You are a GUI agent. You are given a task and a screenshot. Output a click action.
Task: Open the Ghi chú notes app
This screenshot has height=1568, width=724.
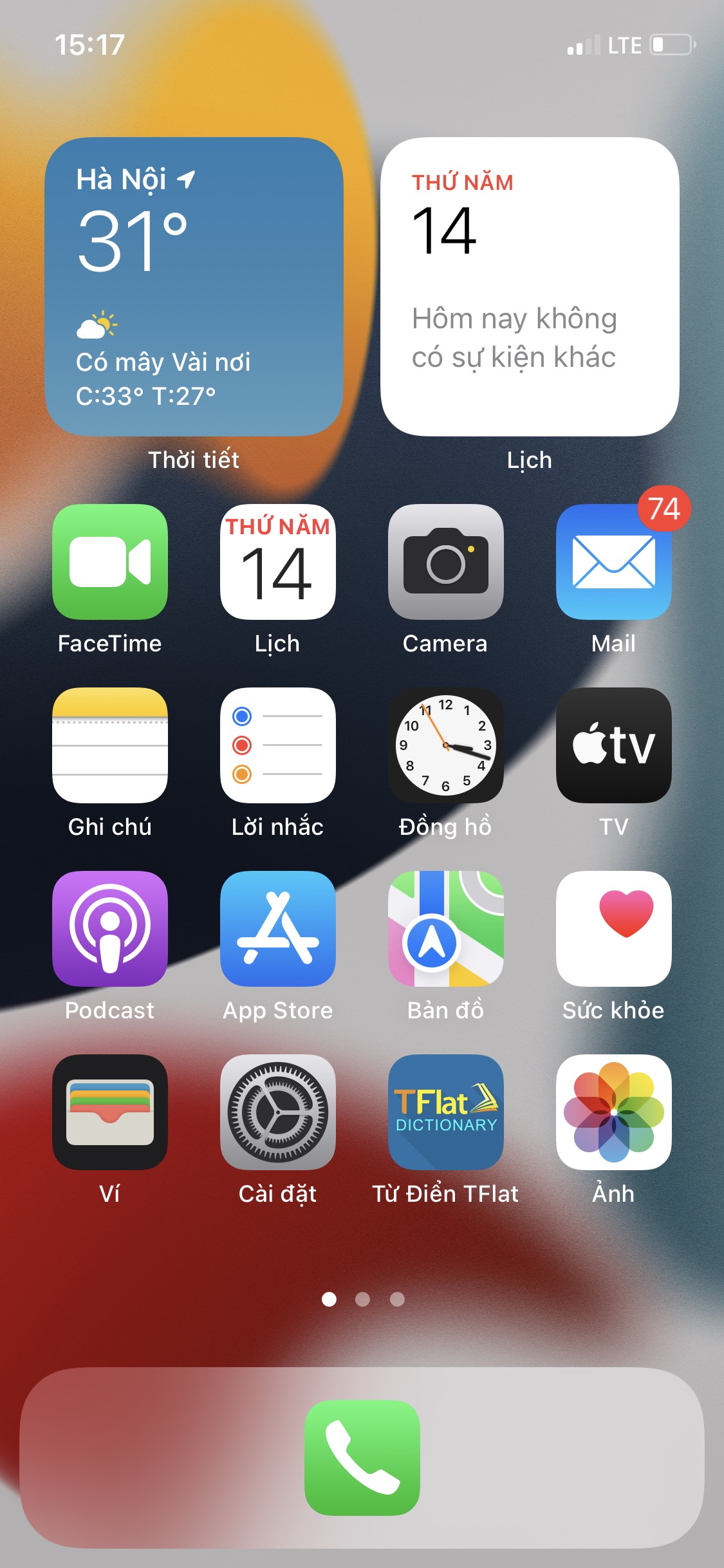pos(110,745)
